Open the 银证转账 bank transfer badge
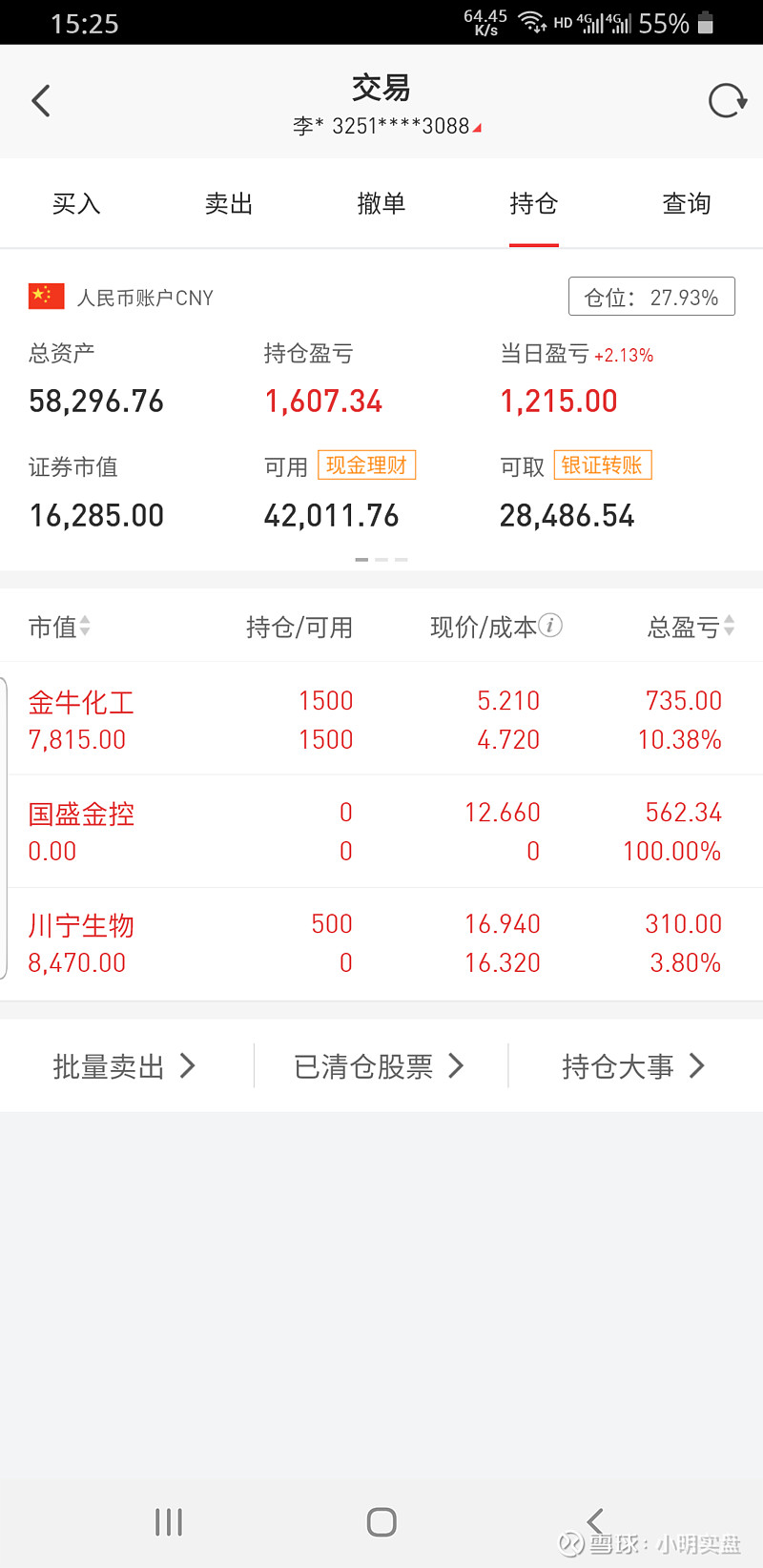This screenshot has height=1568, width=763. [x=602, y=465]
